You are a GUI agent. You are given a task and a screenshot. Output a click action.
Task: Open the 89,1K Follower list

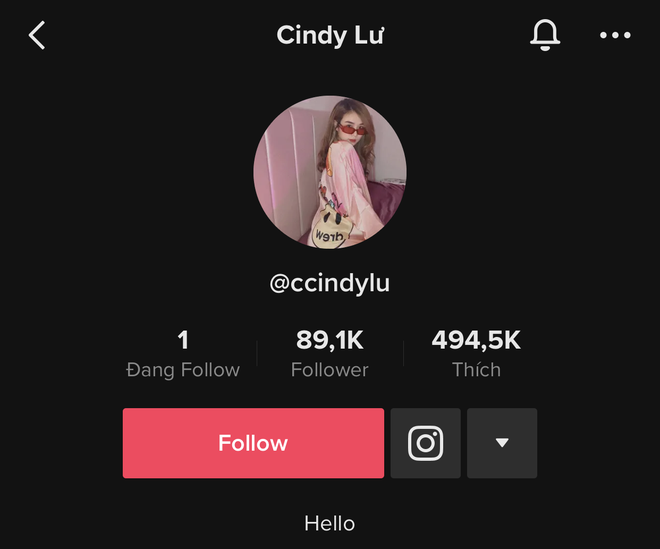tap(329, 354)
